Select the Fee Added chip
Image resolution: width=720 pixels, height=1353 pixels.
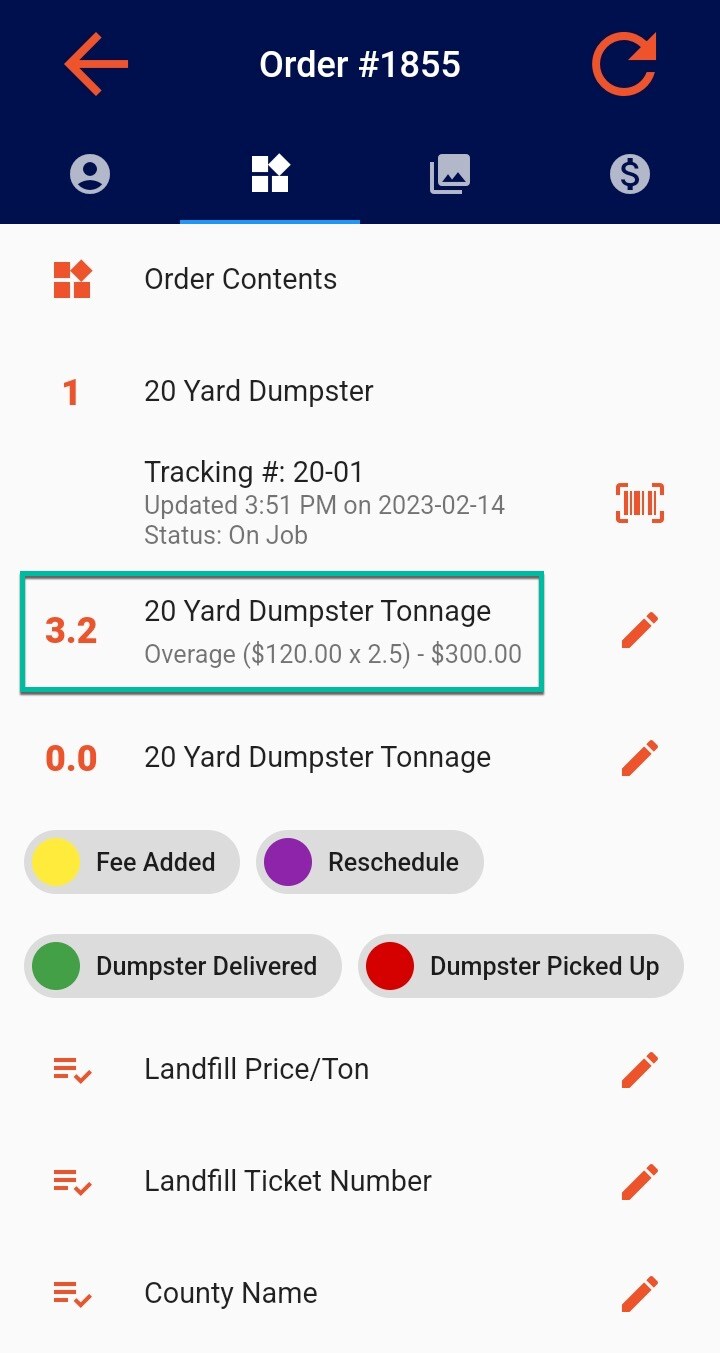[132, 862]
